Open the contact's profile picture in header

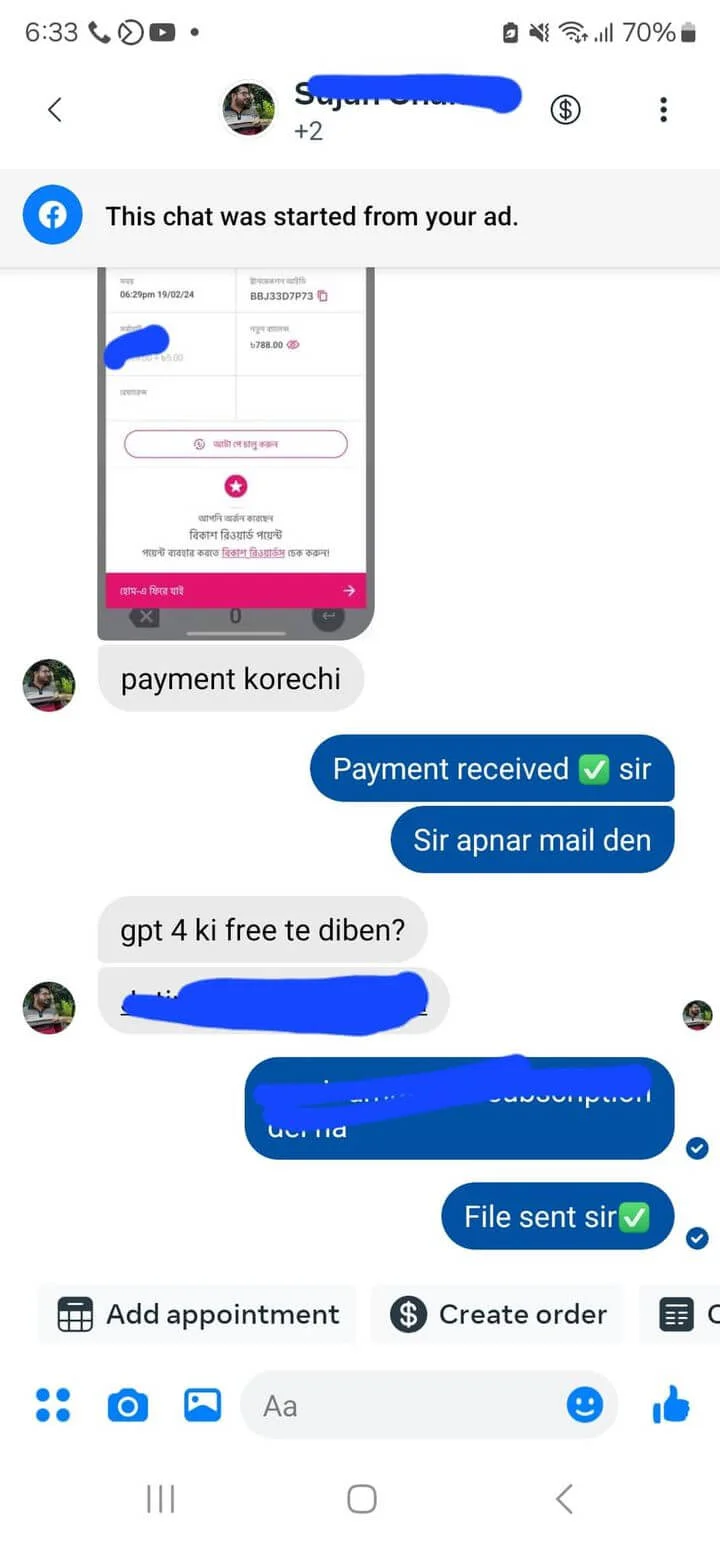point(248,110)
